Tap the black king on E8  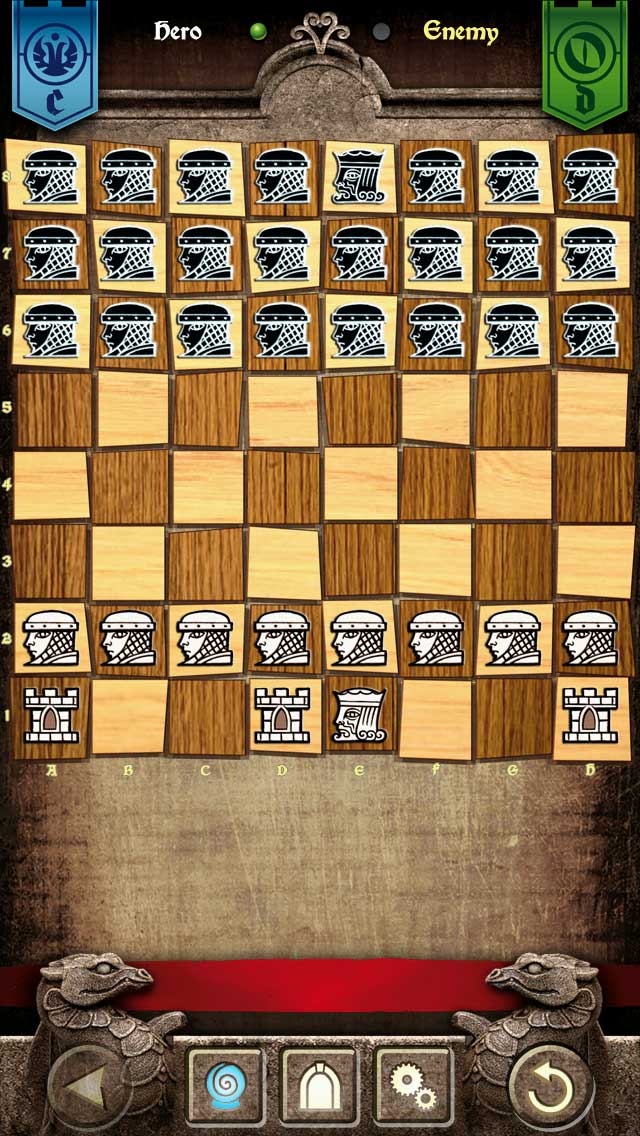359,177
